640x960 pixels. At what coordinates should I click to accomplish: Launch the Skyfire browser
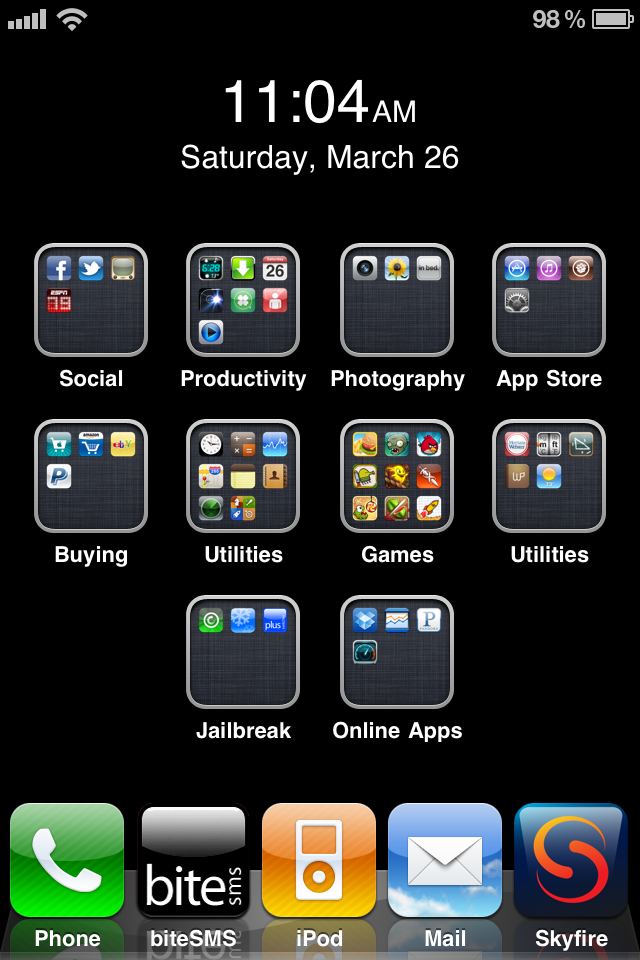point(571,860)
